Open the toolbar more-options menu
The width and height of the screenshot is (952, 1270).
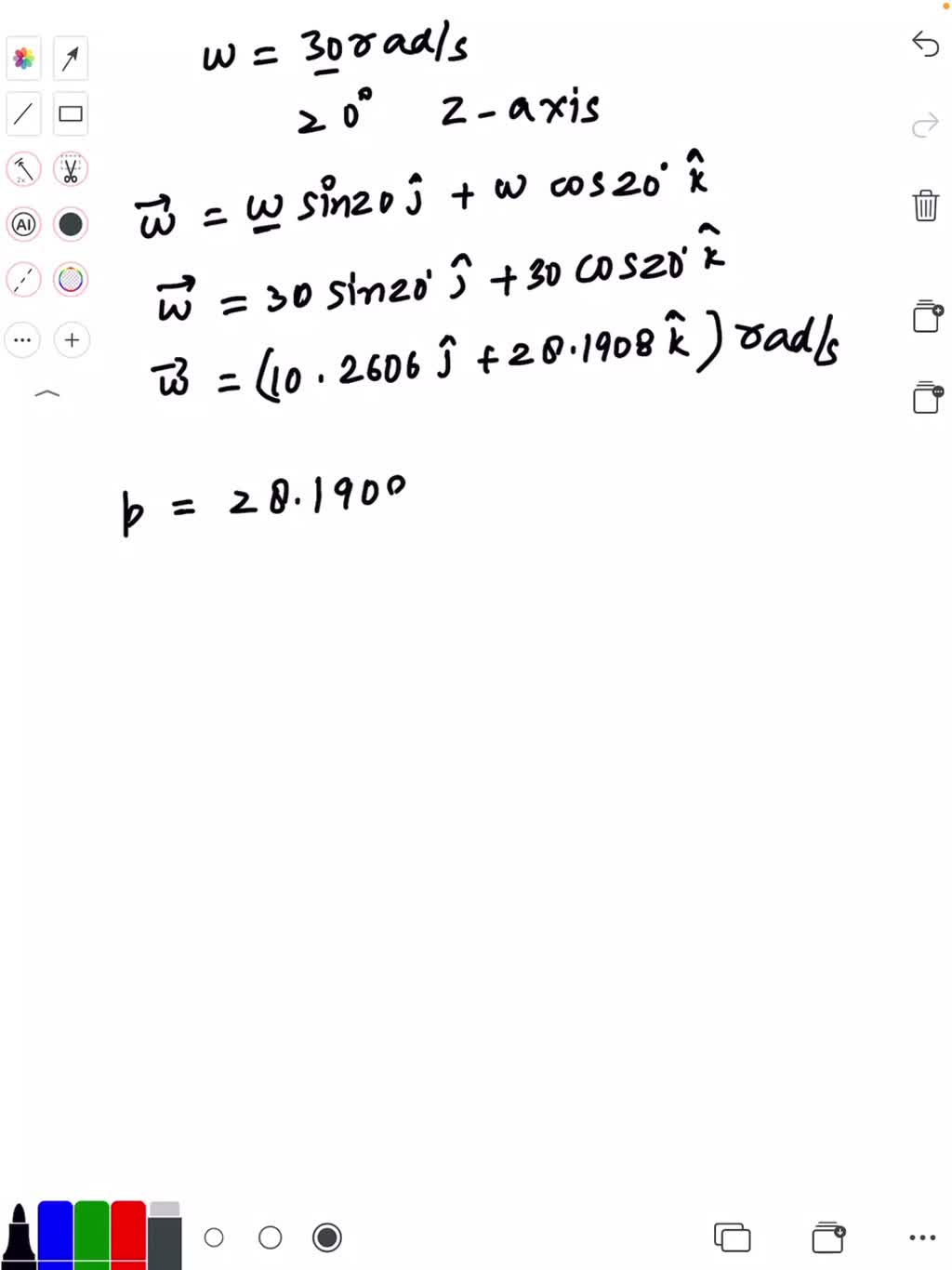click(x=23, y=340)
